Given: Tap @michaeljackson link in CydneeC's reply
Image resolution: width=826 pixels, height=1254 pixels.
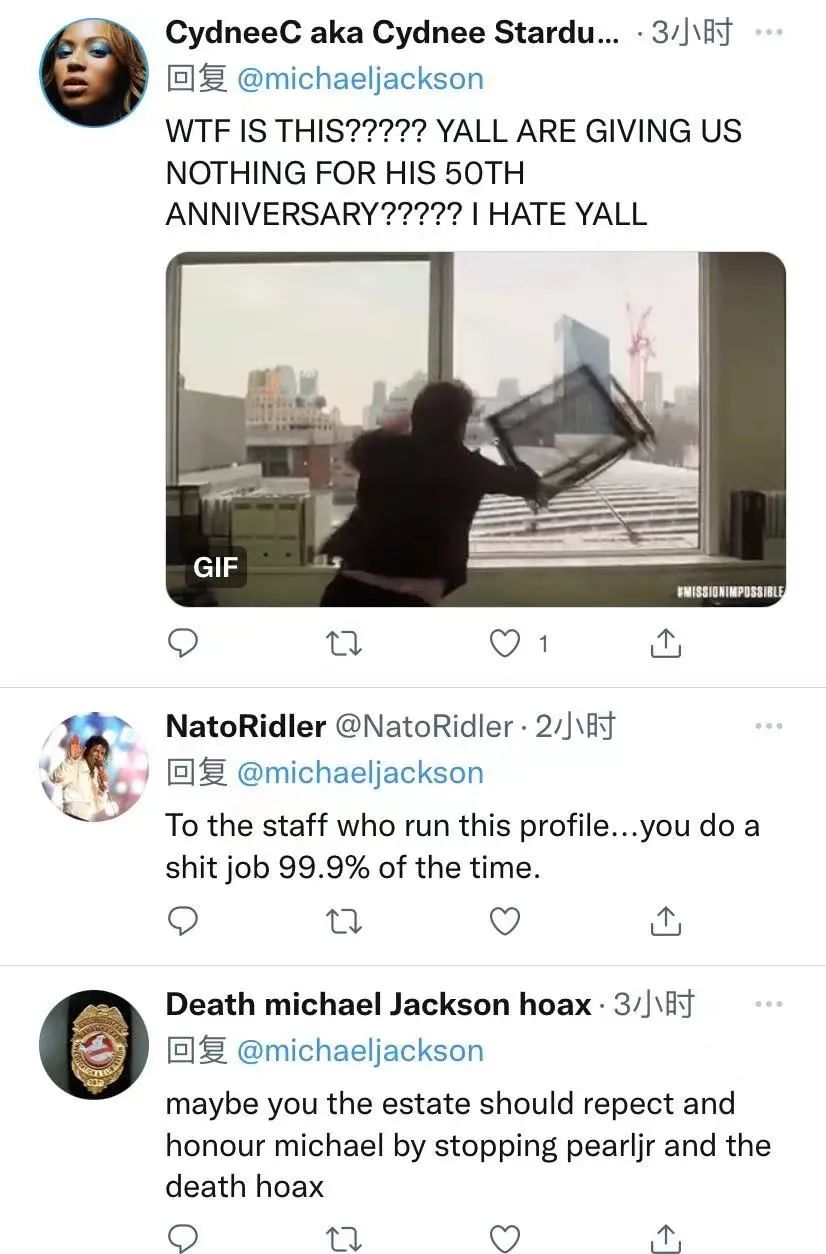Looking at the screenshot, I should coord(360,79).
